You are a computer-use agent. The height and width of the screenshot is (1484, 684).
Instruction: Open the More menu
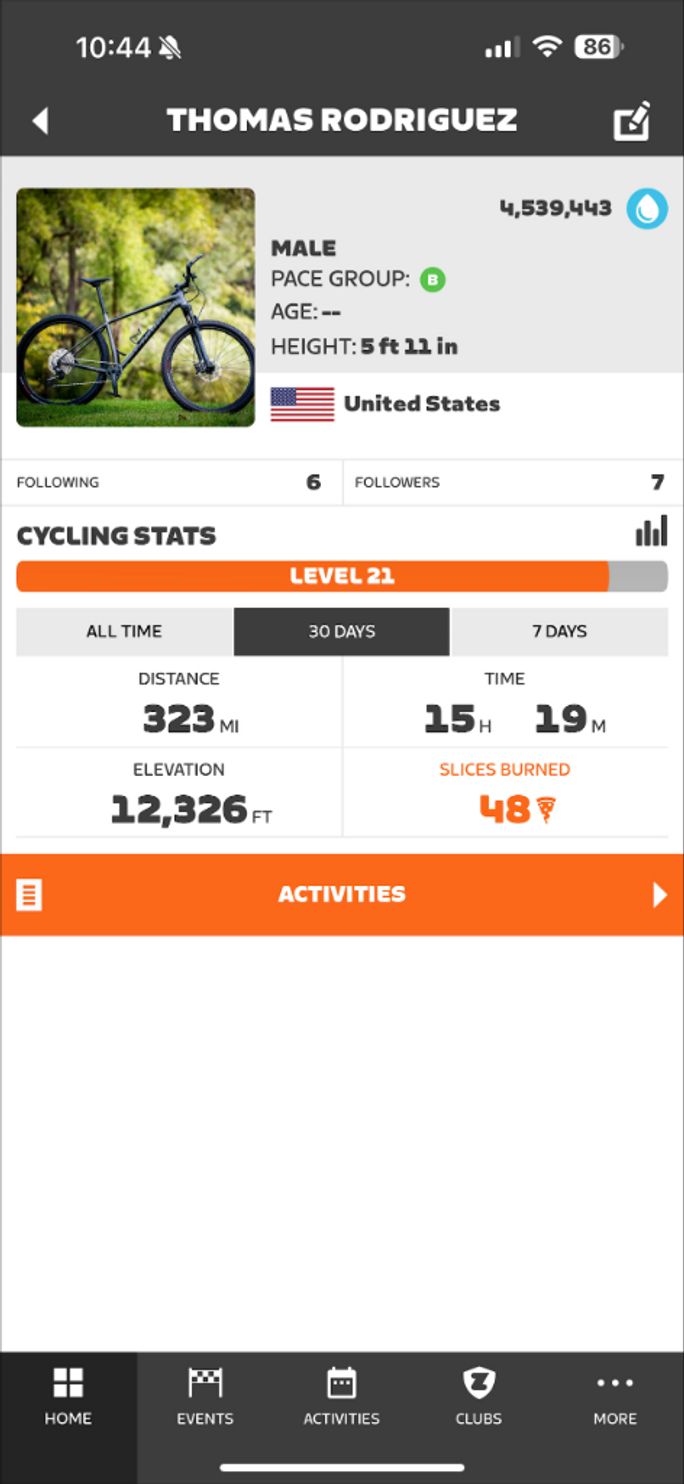tap(615, 1397)
